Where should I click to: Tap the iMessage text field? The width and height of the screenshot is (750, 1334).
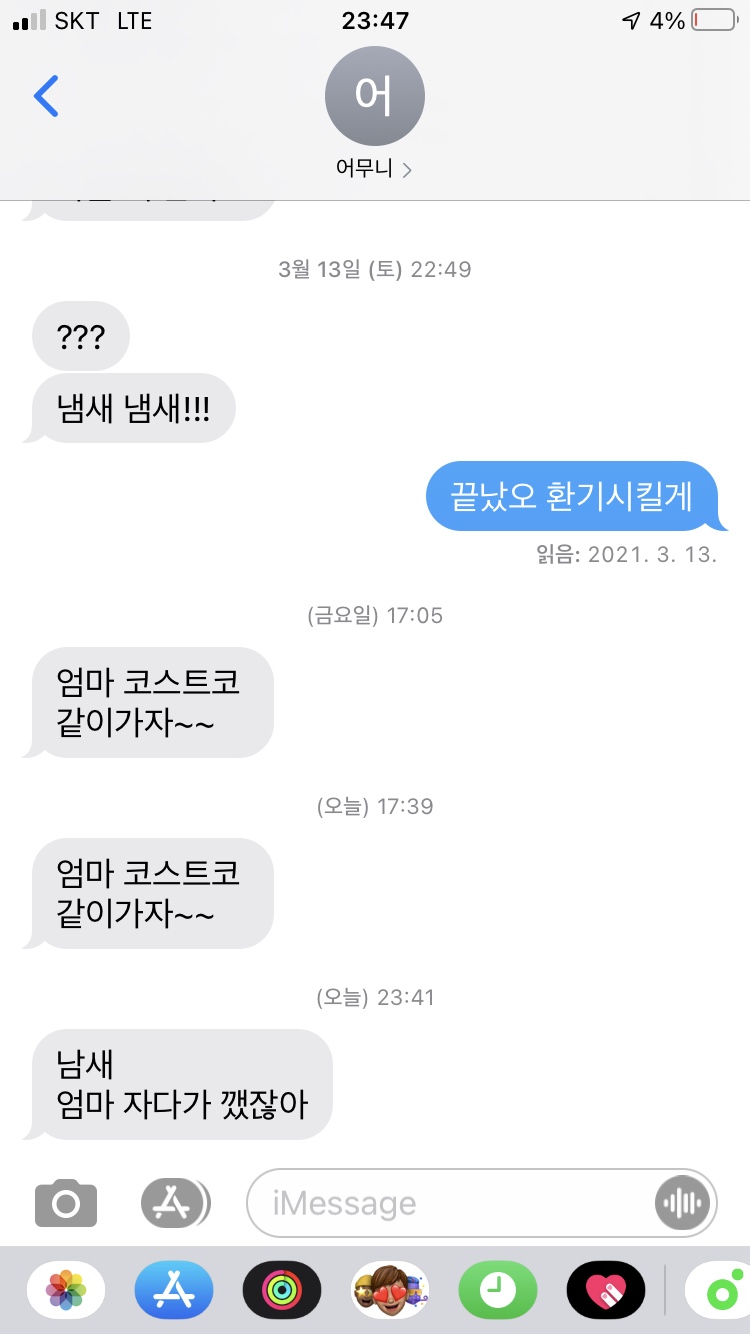[450, 1203]
